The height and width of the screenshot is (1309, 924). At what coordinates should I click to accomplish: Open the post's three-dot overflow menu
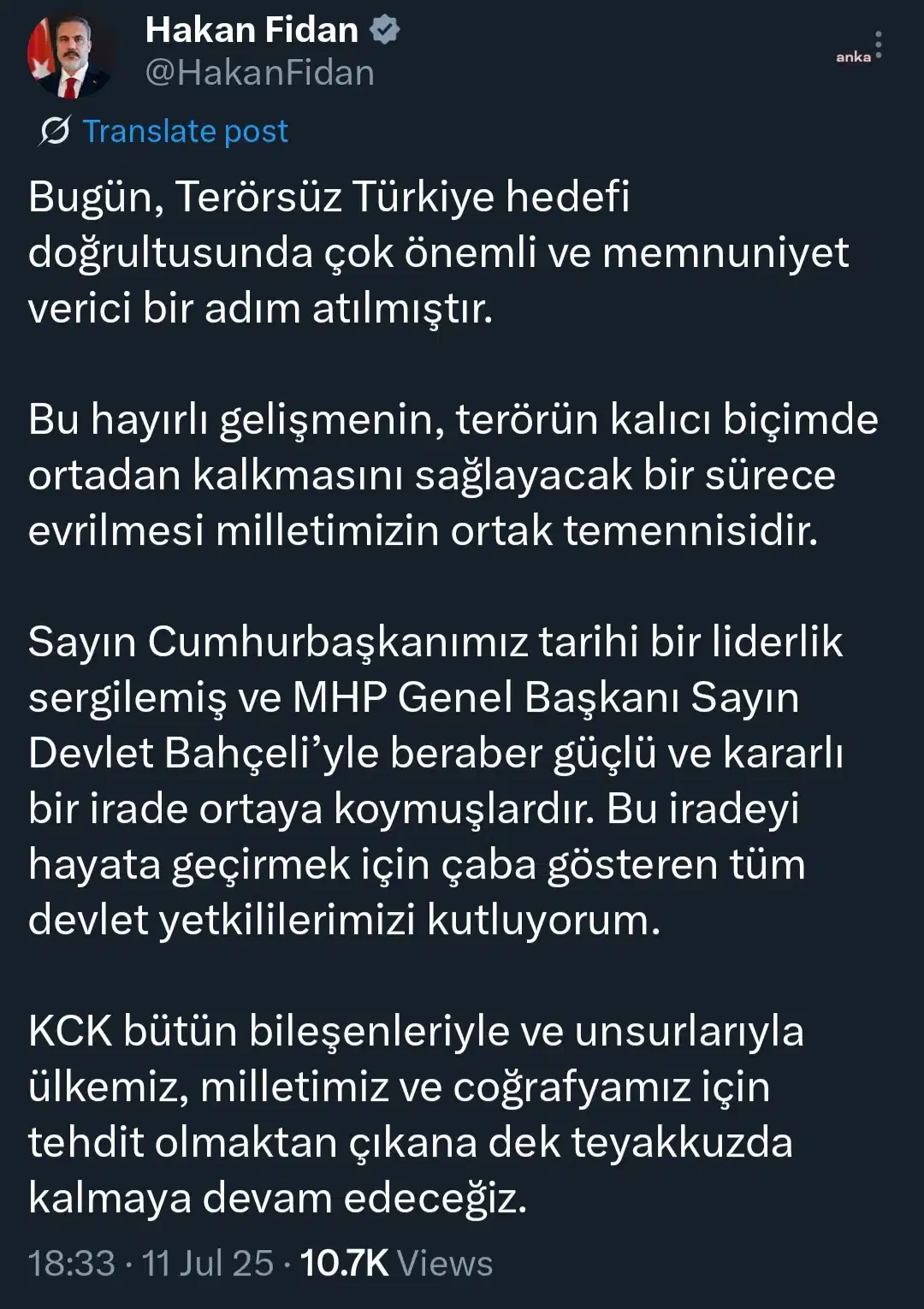[x=879, y=45]
